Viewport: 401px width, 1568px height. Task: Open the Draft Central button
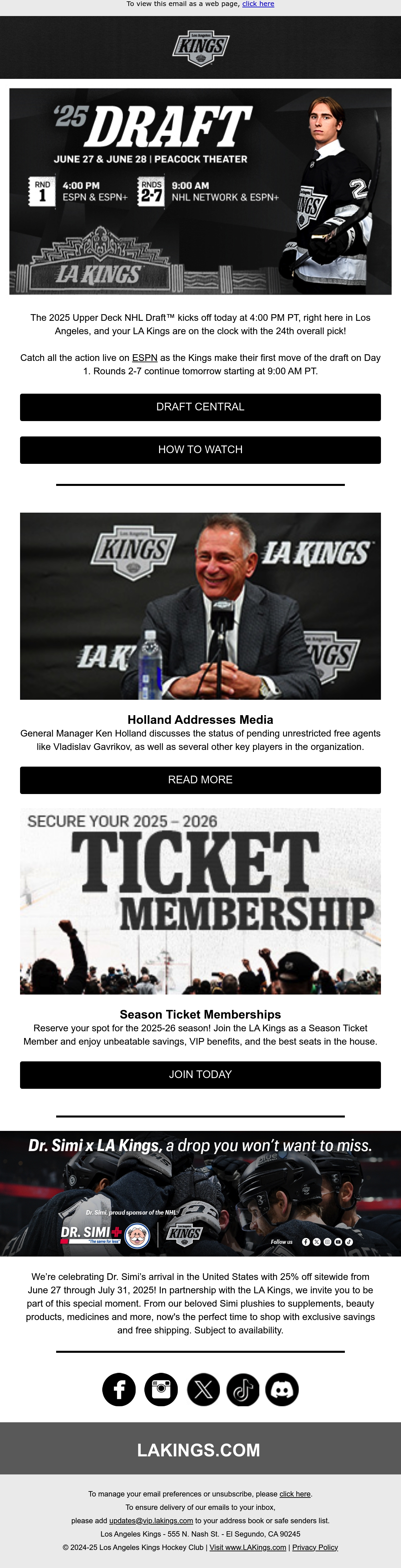(x=200, y=407)
